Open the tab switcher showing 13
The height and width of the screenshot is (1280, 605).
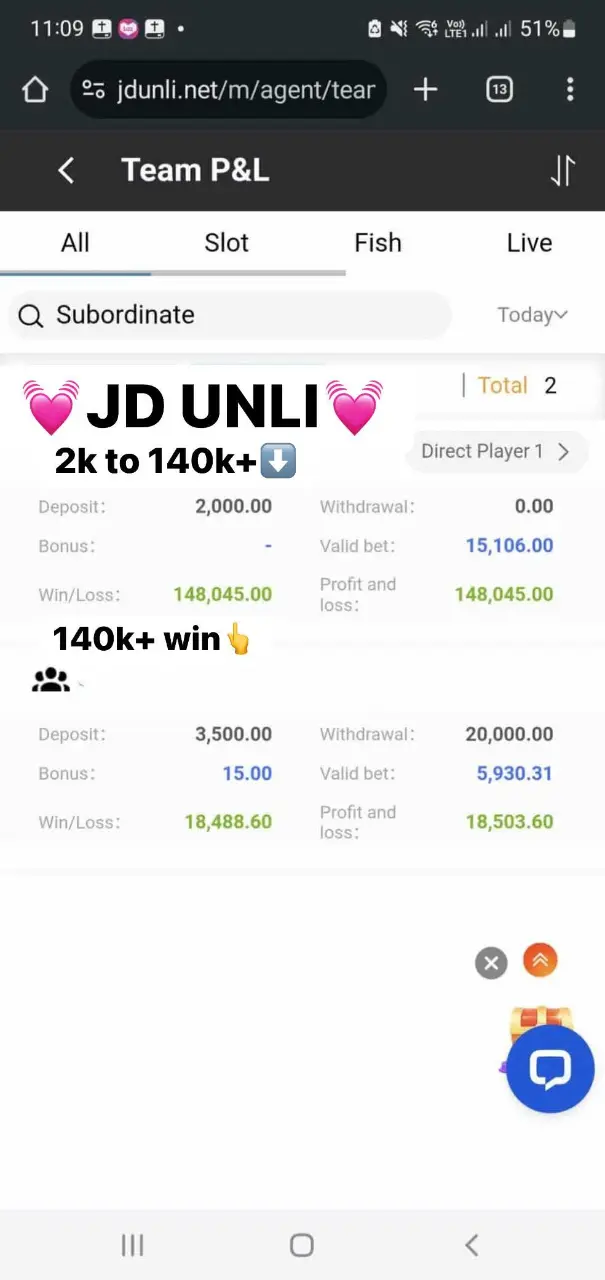pyautogui.click(x=499, y=90)
